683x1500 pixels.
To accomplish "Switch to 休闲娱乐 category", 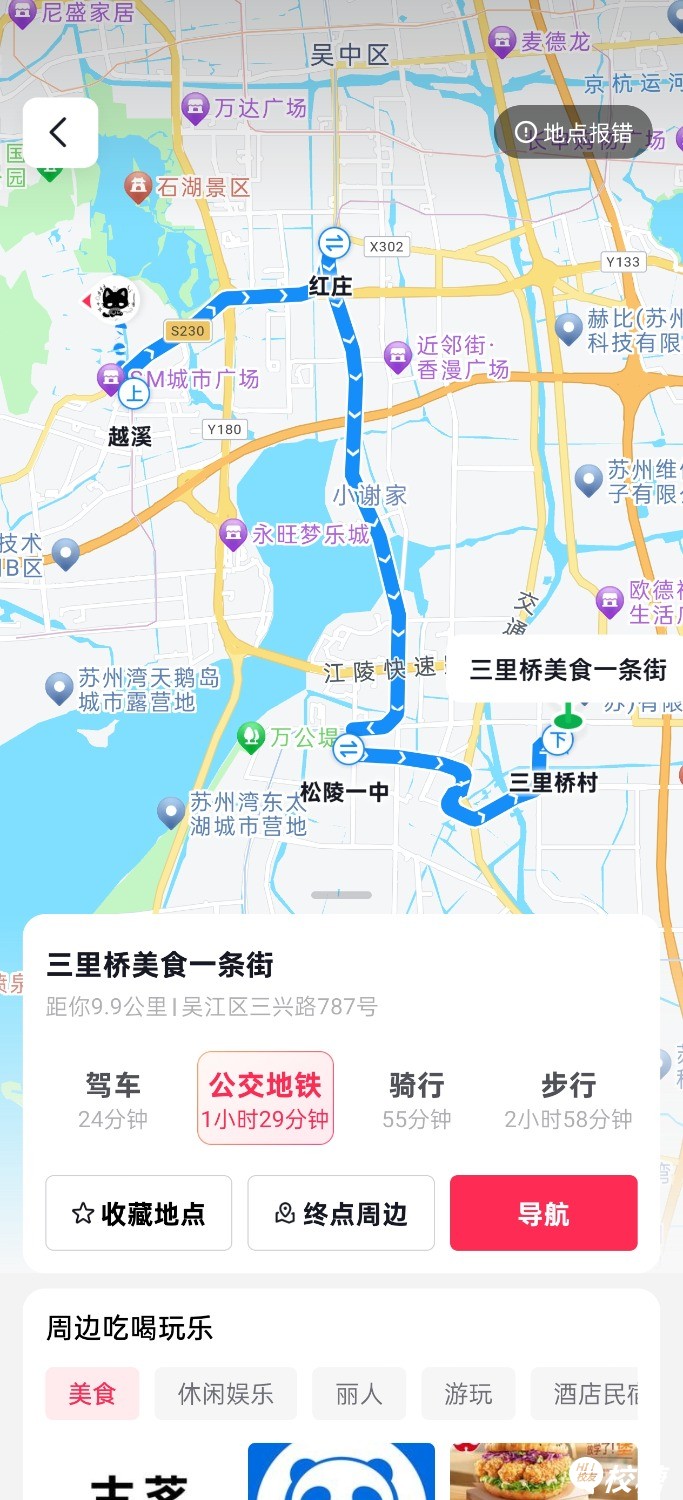I will (x=225, y=1393).
